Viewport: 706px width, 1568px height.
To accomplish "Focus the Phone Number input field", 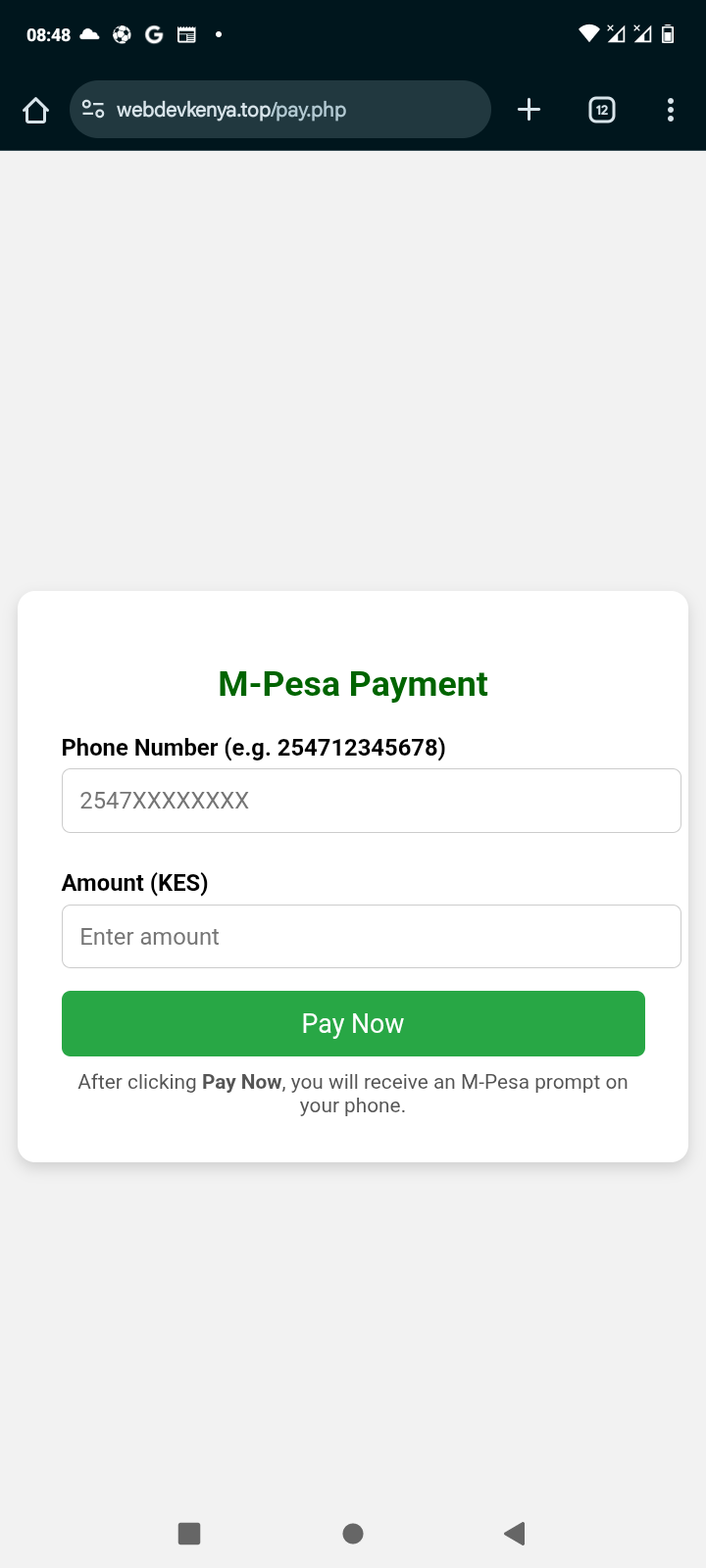I will pyautogui.click(x=371, y=800).
